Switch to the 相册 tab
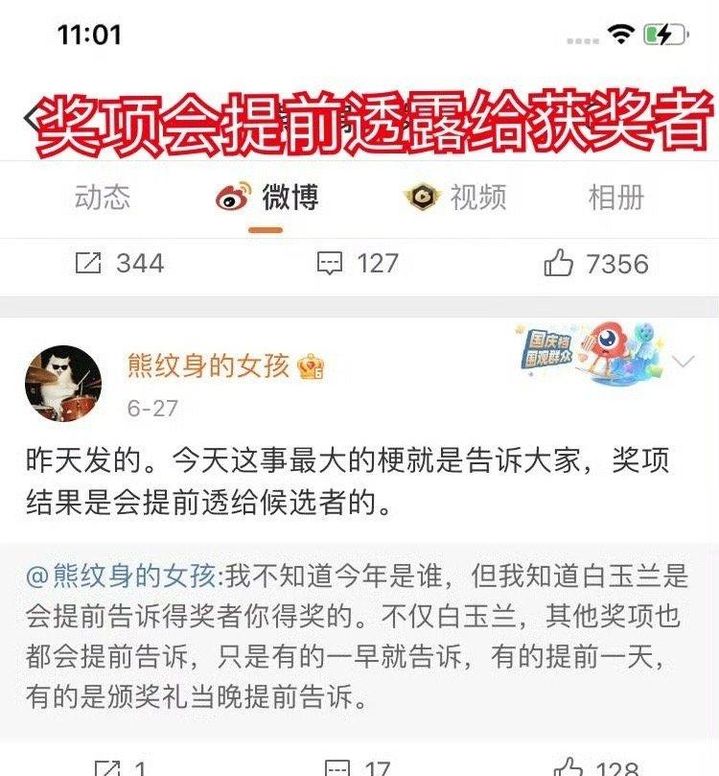This screenshot has width=719, height=776. click(615, 198)
